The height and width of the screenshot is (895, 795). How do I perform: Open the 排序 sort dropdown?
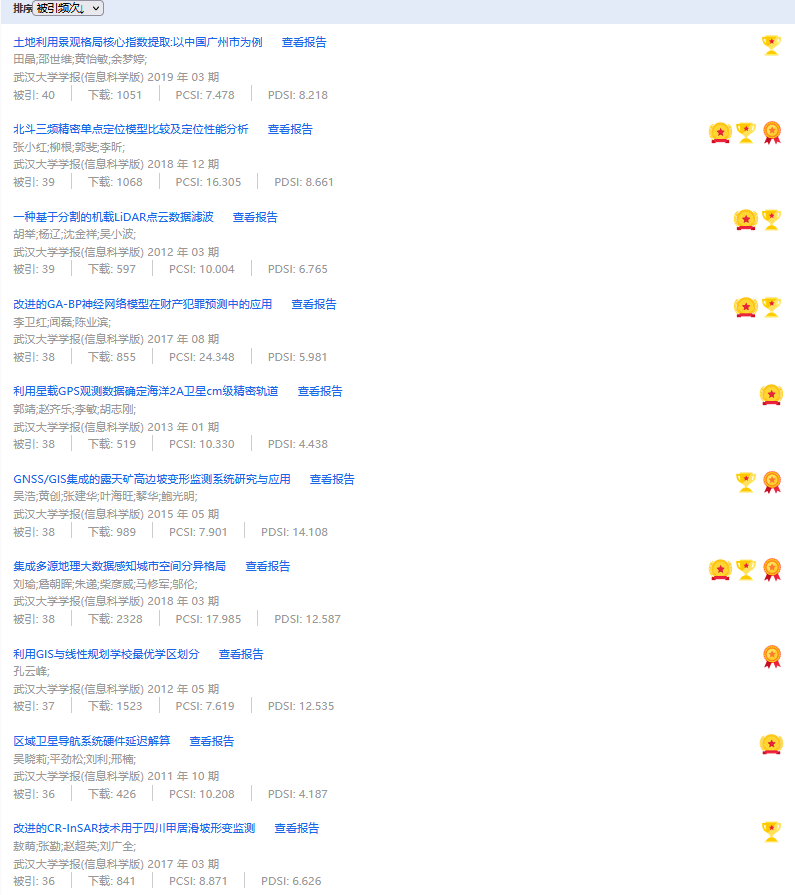pyautogui.click(x=68, y=8)
